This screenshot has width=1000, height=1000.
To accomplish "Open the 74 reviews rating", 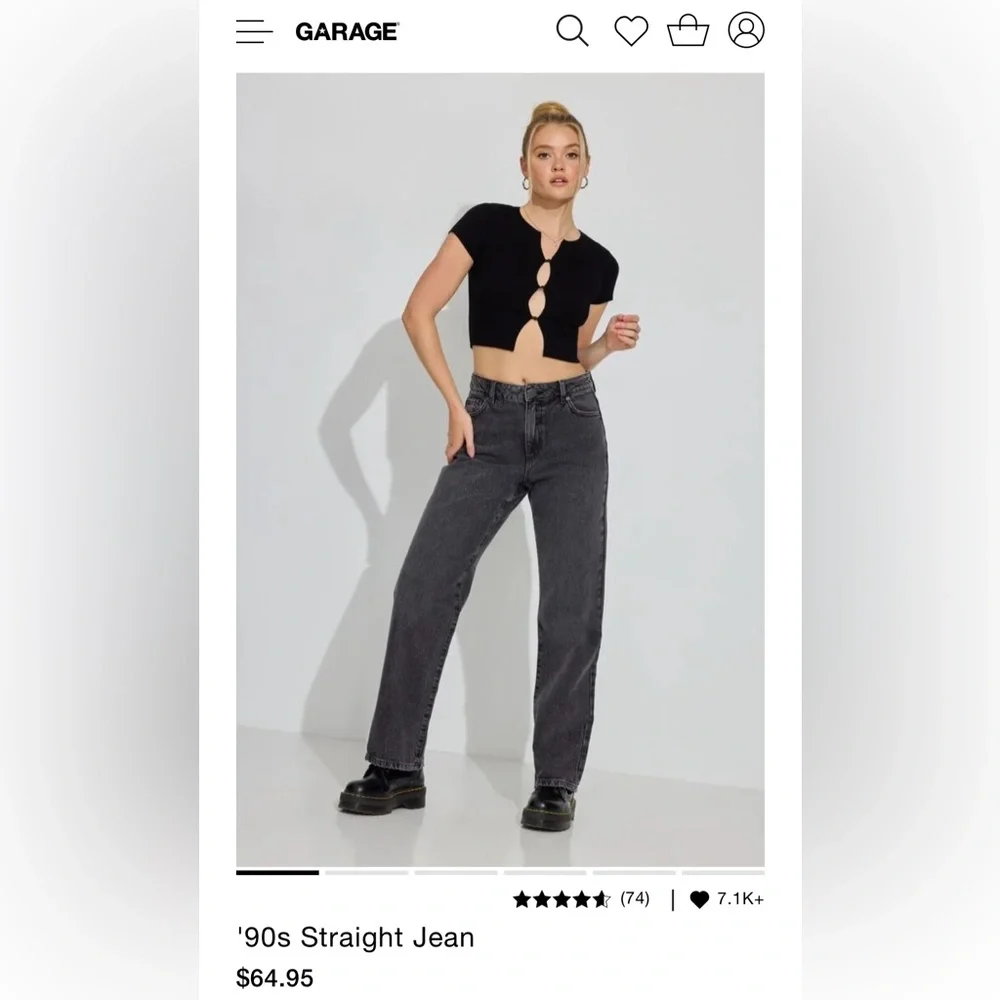I will (x=581, y=899).
